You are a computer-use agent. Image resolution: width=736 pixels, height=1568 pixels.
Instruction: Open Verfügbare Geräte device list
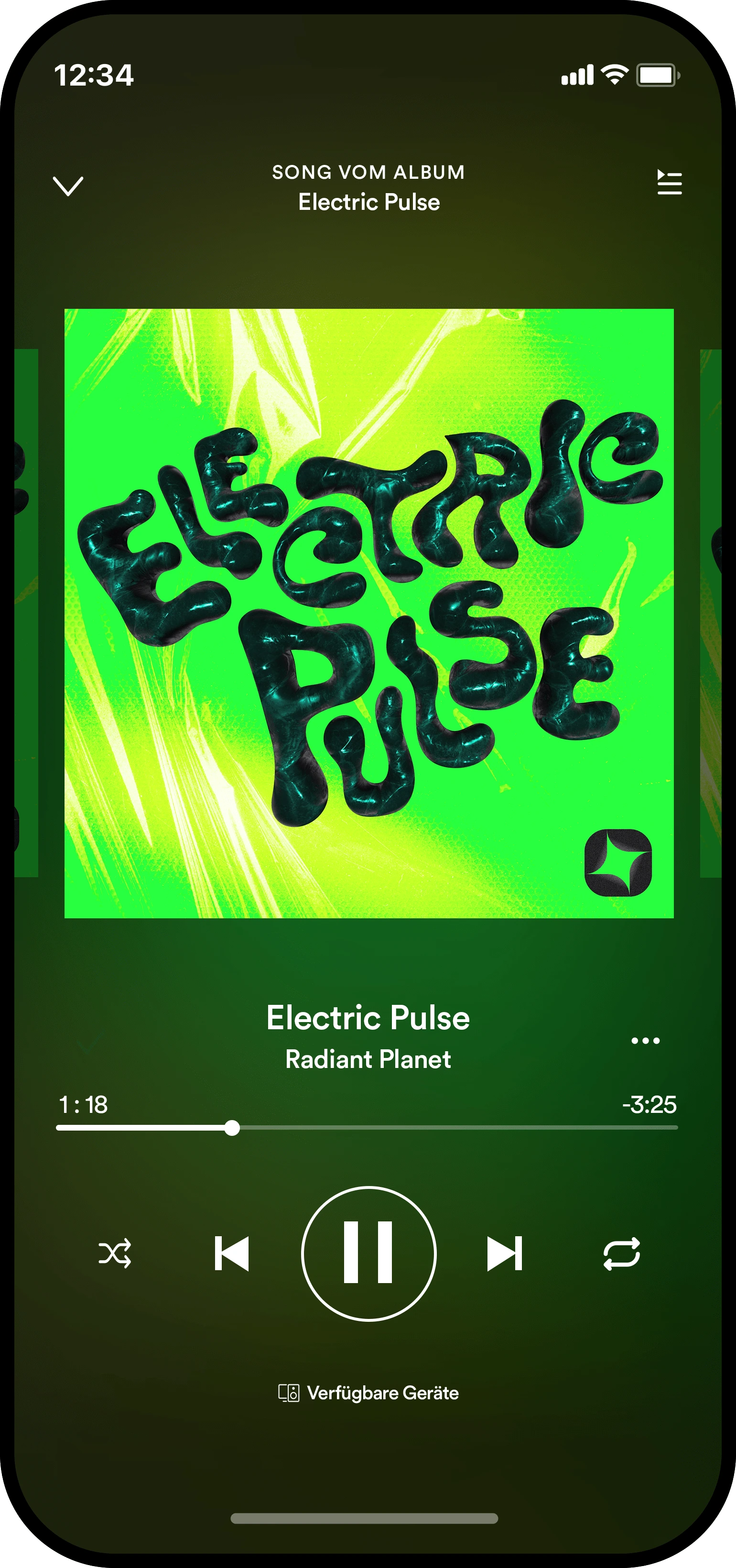tap(368, 1393)
